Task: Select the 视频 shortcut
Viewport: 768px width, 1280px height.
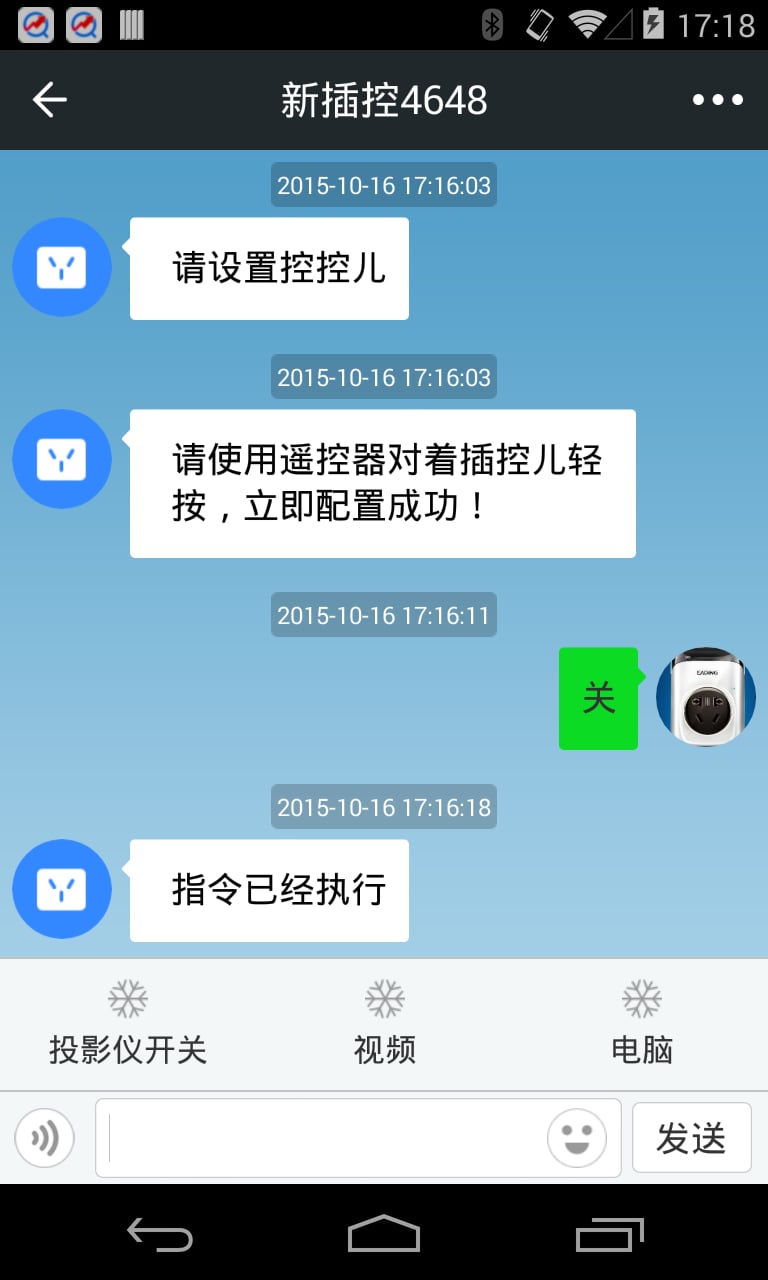Action: [x=384, y=1024]
